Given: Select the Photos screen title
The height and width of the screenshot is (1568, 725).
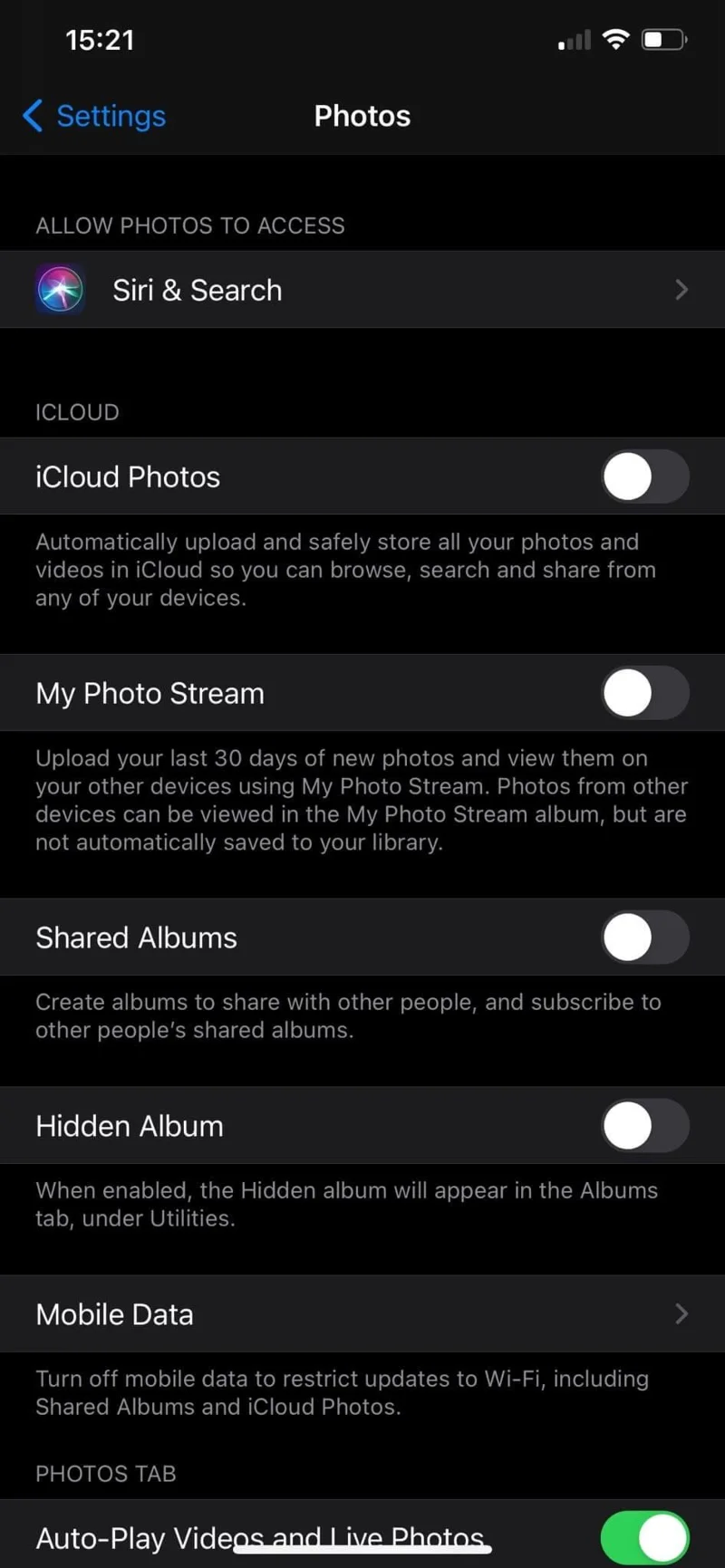Looking at the screenshot, I should point(362,115).
